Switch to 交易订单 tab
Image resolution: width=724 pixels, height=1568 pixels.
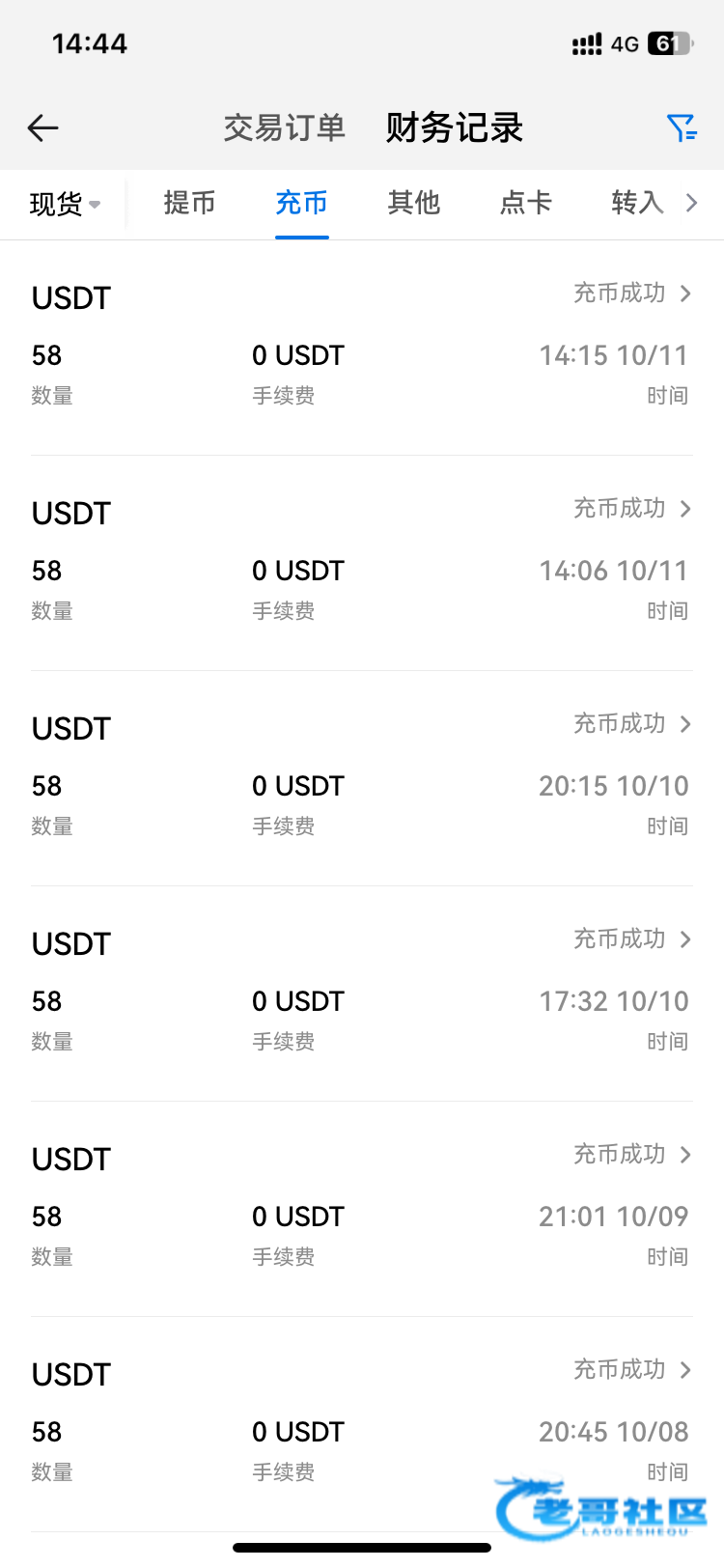(x=284, y=127)
